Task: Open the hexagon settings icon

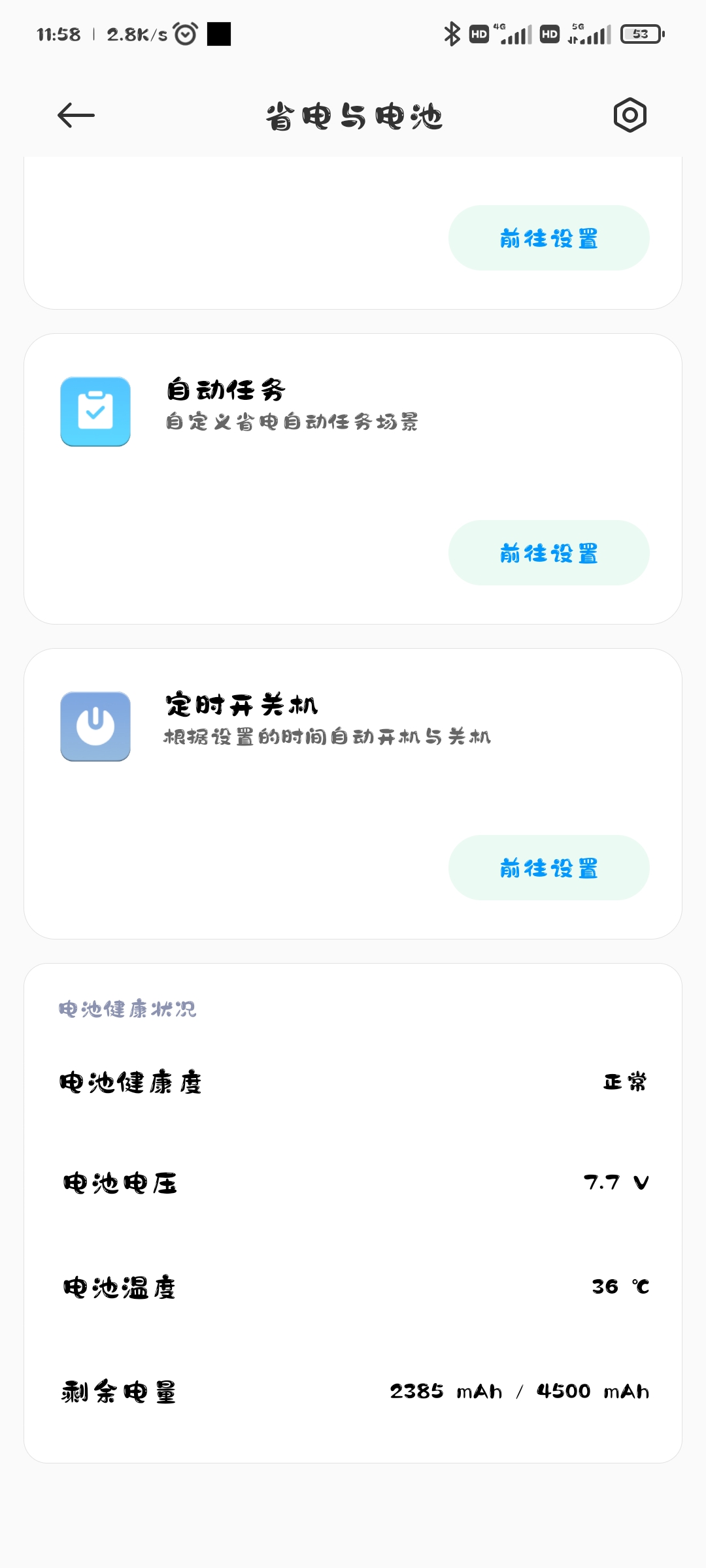Action: (630, 116)
